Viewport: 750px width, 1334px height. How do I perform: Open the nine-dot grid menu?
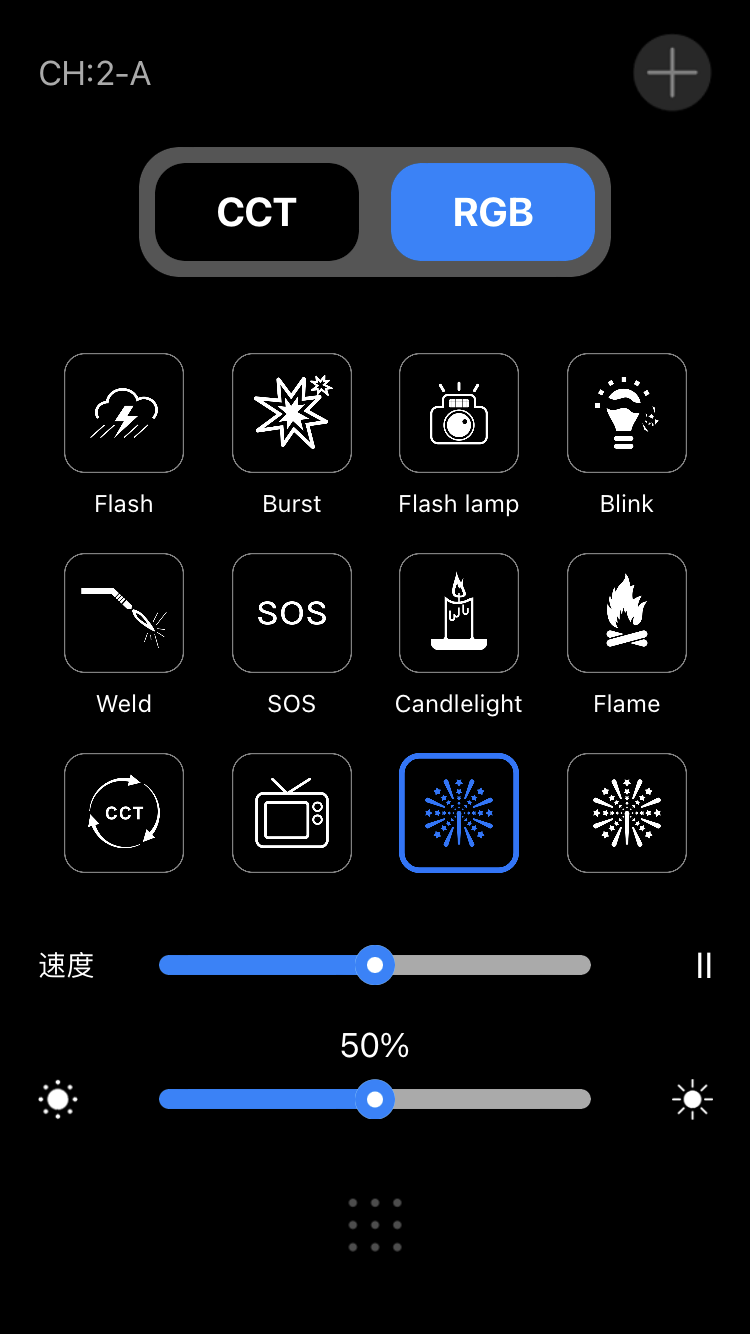375,1225
